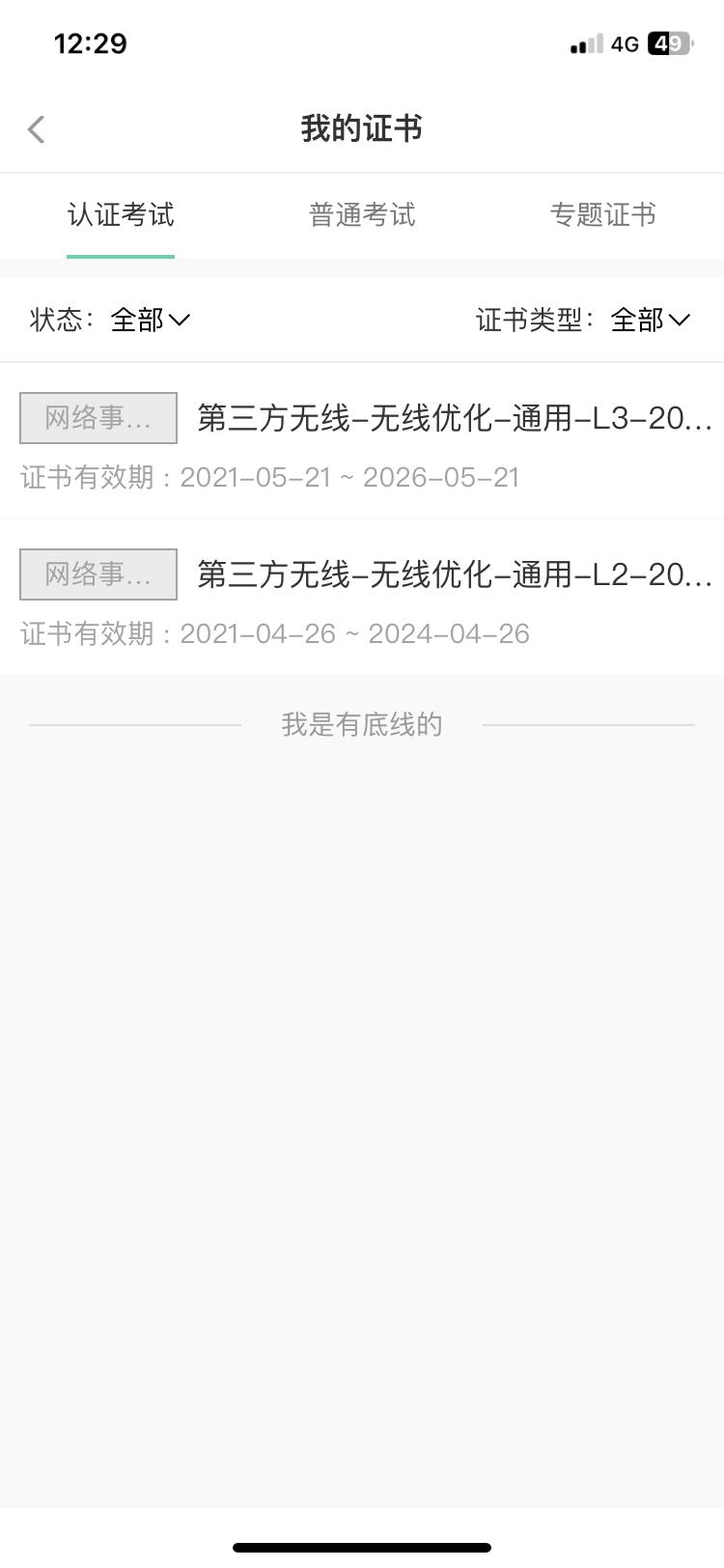Open the 无线优化-通用-L2 certificate
The height and width of the screenshot is (1568, 724).
point(454,574)
